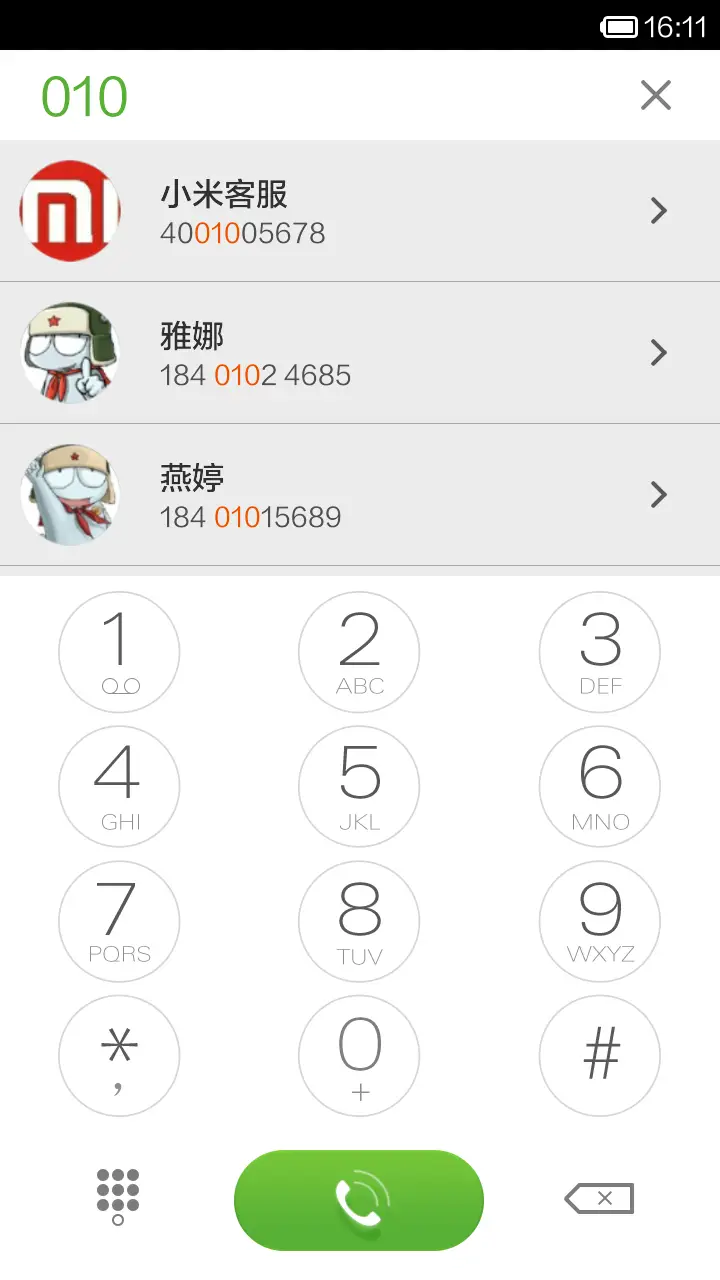
Task: Tap the dialed number 010 field
Action: [85, 95]
